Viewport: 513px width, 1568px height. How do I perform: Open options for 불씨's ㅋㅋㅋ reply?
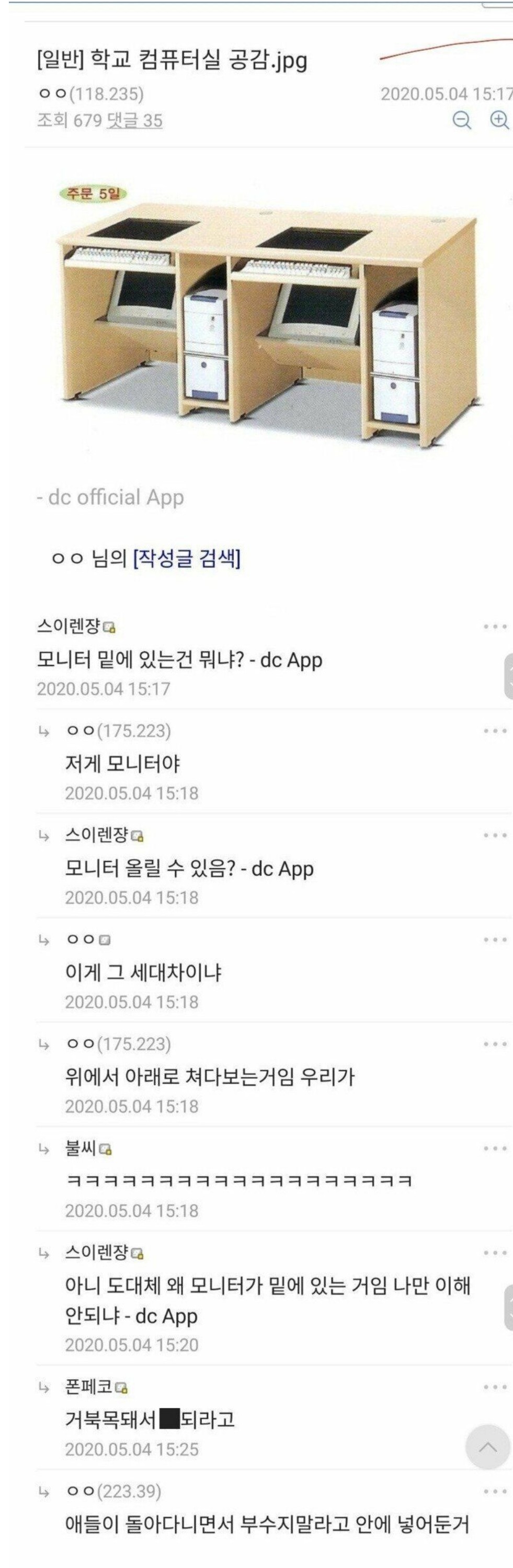tap(495, 1148)
